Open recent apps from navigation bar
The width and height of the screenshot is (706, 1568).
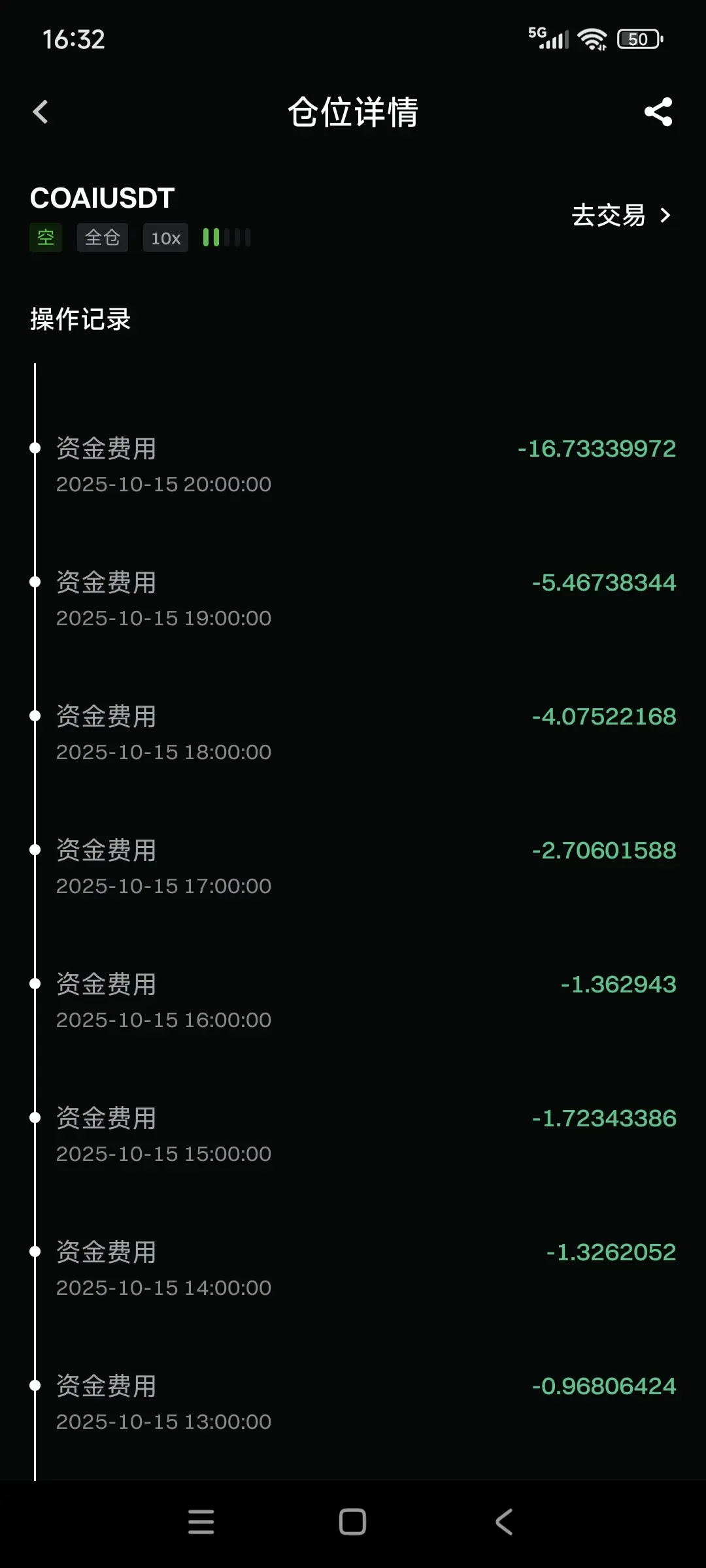point(201,1522)
